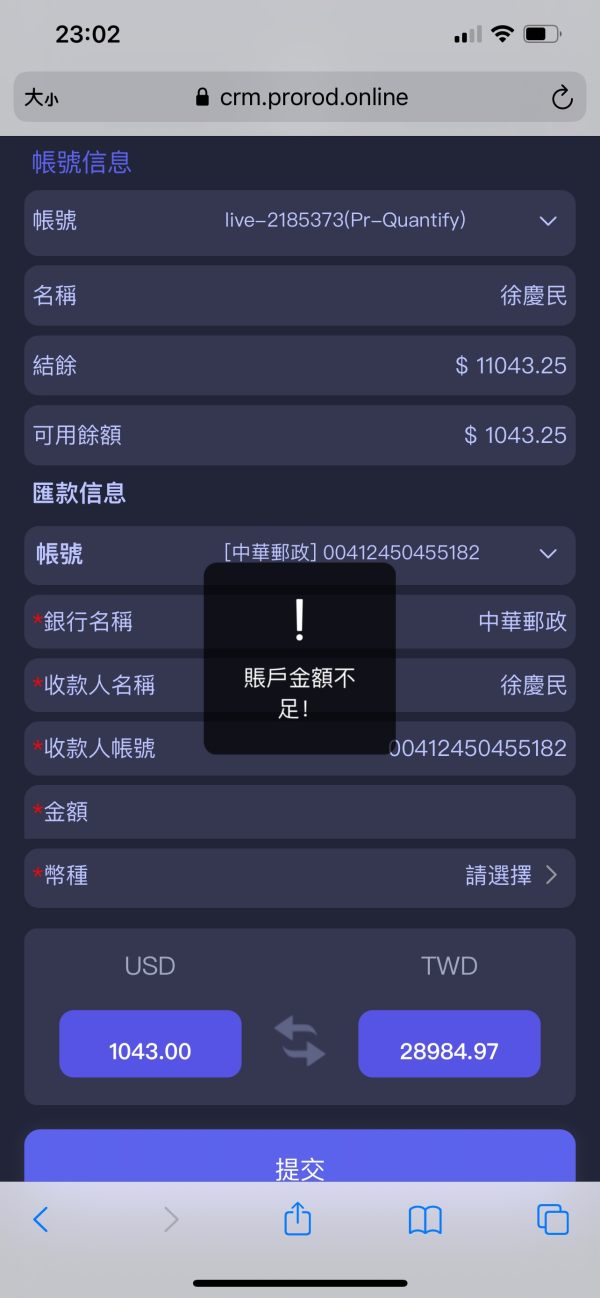Expand the live-2185373 account dropdown

click(300, 222)
